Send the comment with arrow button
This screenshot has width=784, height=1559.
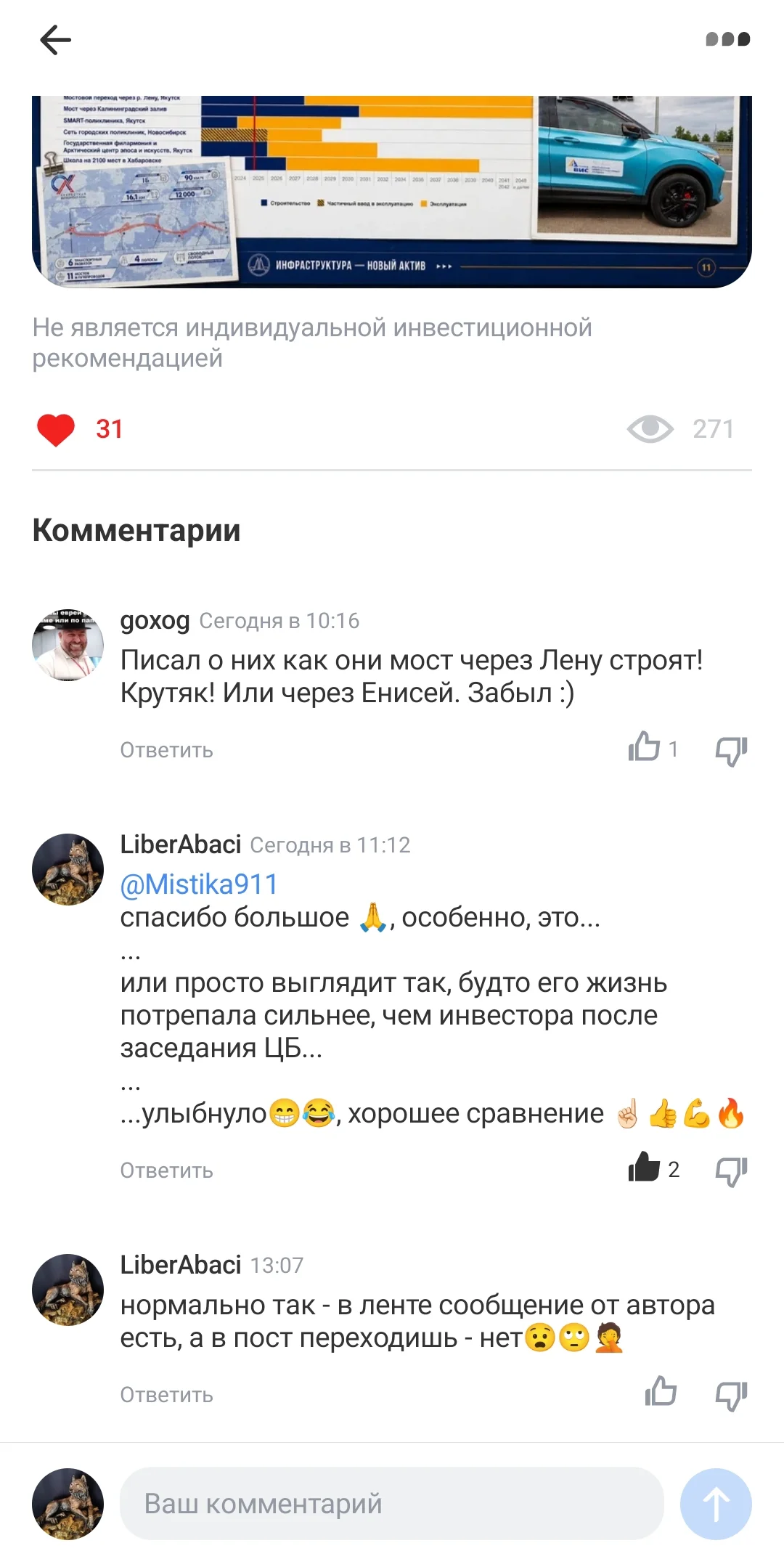click(x=716, y=1504)
